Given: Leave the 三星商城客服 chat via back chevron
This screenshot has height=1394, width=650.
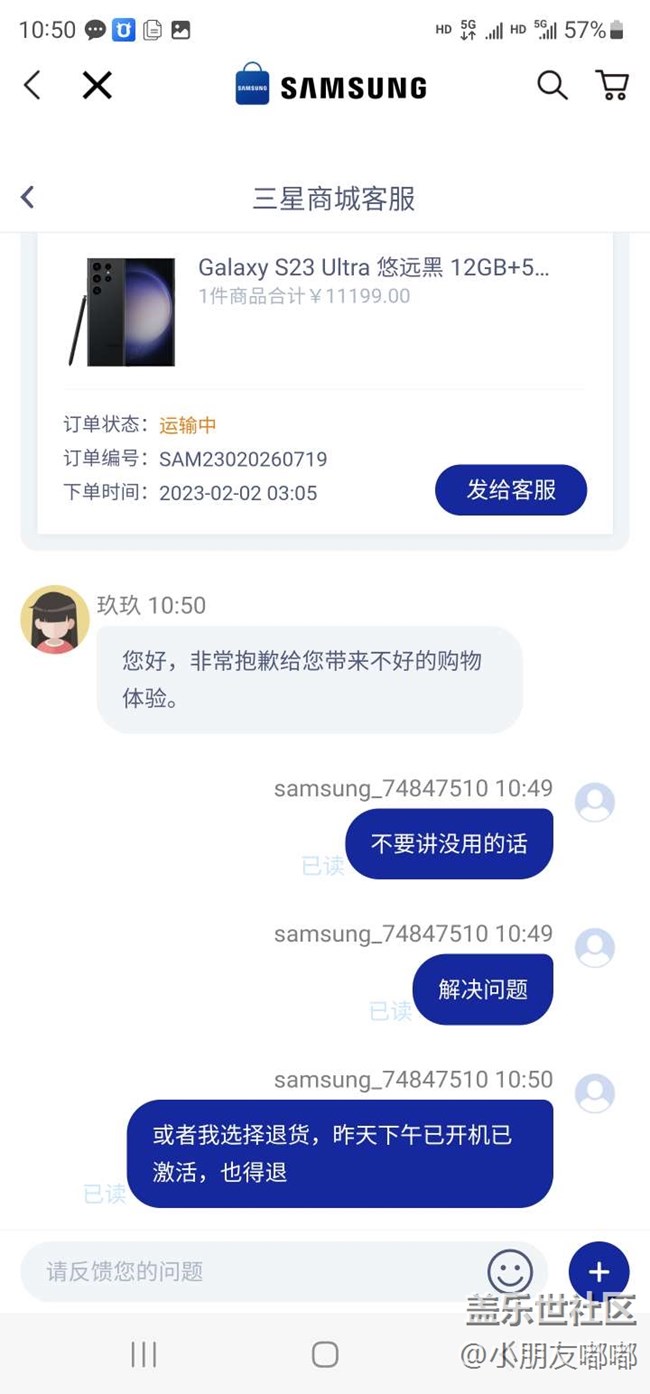Looking at the screenshot, I should tap(28, 198).
